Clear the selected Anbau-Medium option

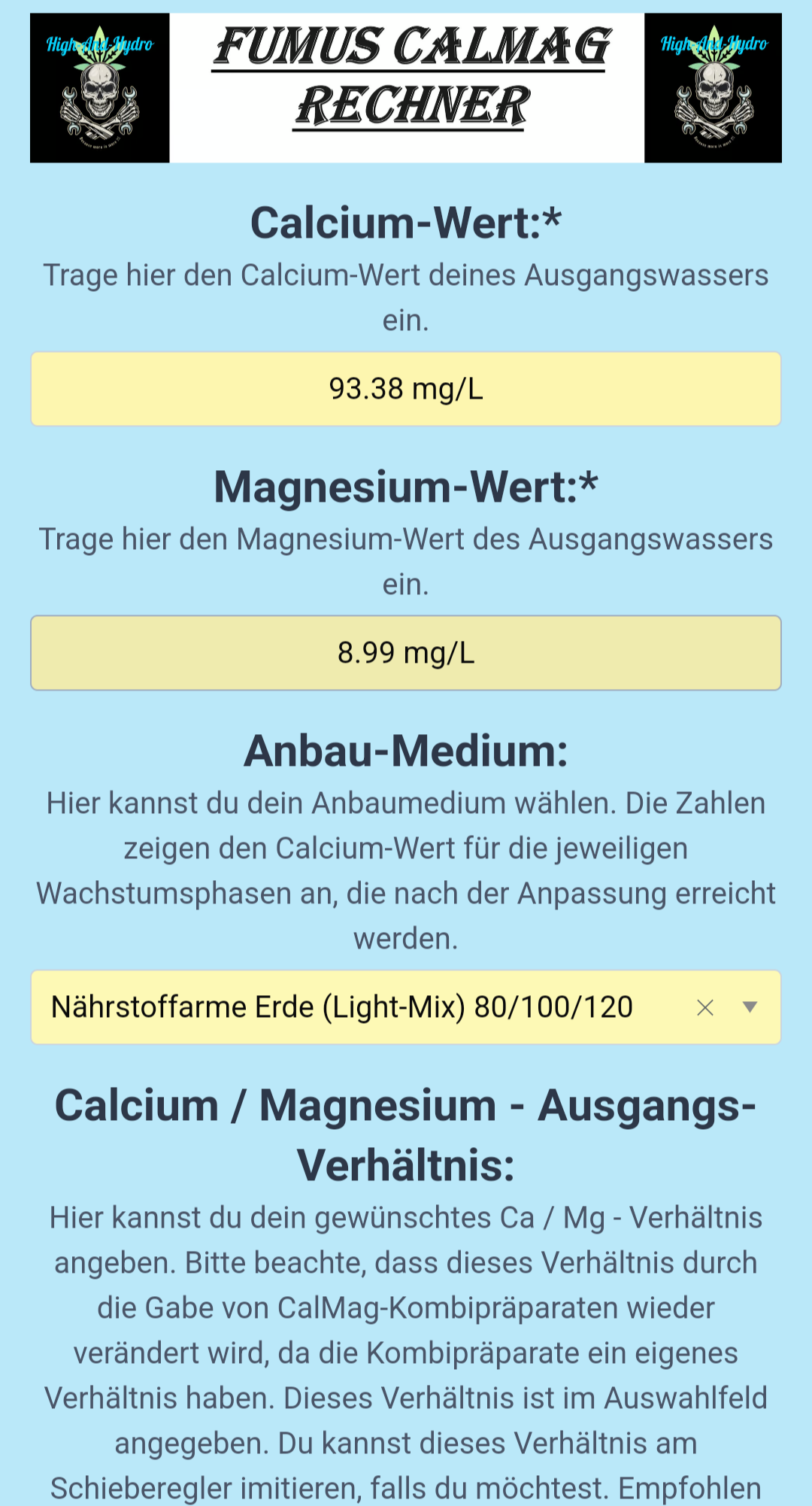click(704, 1007)
